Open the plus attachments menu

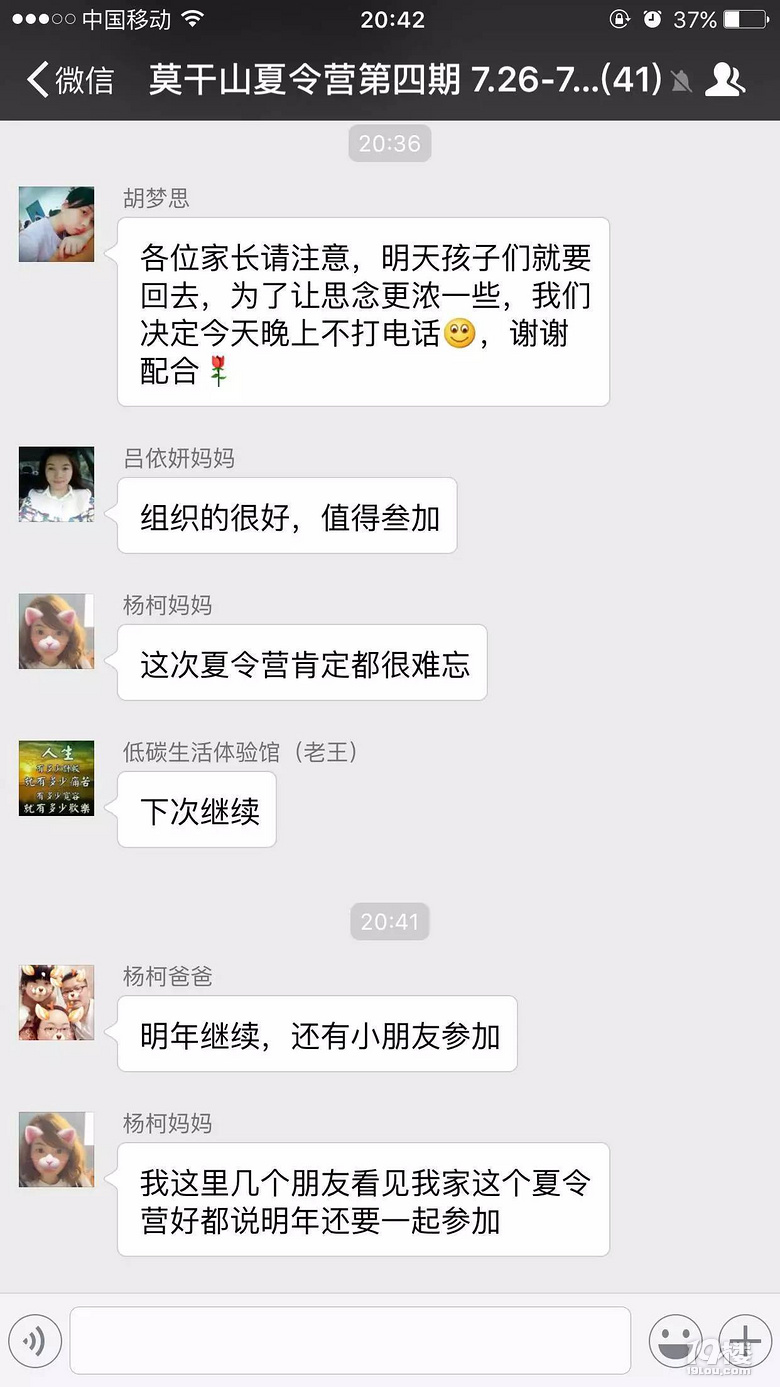click(x=745, y=1341)
